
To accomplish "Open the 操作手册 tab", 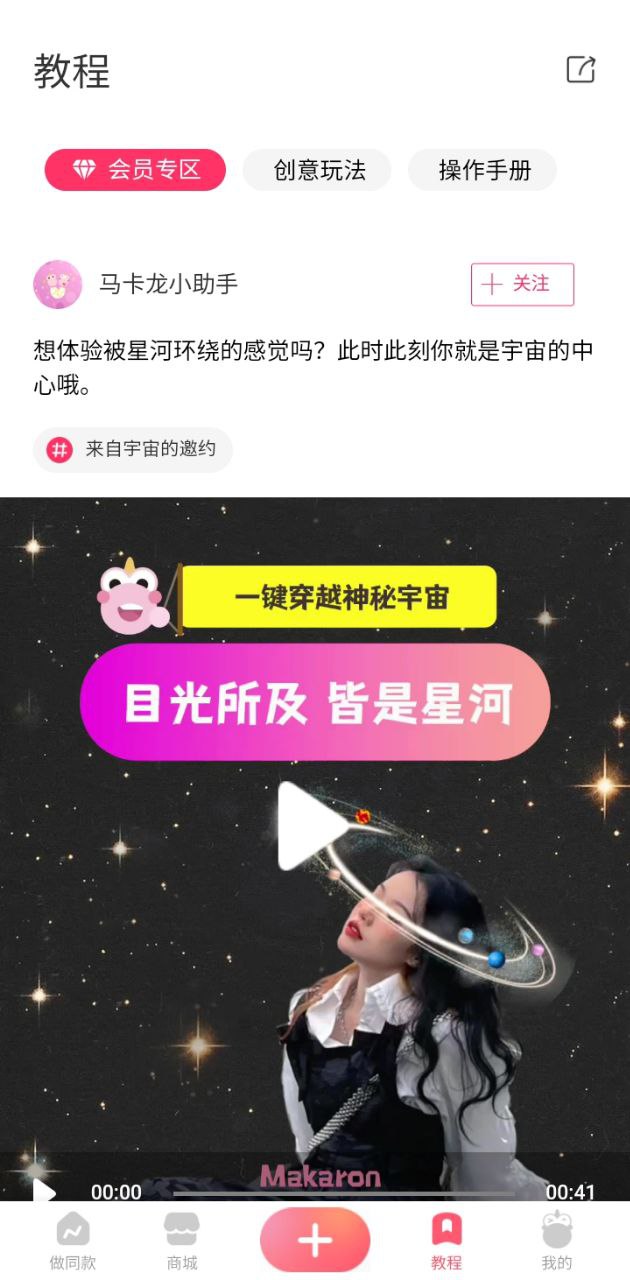I will 483,170.
